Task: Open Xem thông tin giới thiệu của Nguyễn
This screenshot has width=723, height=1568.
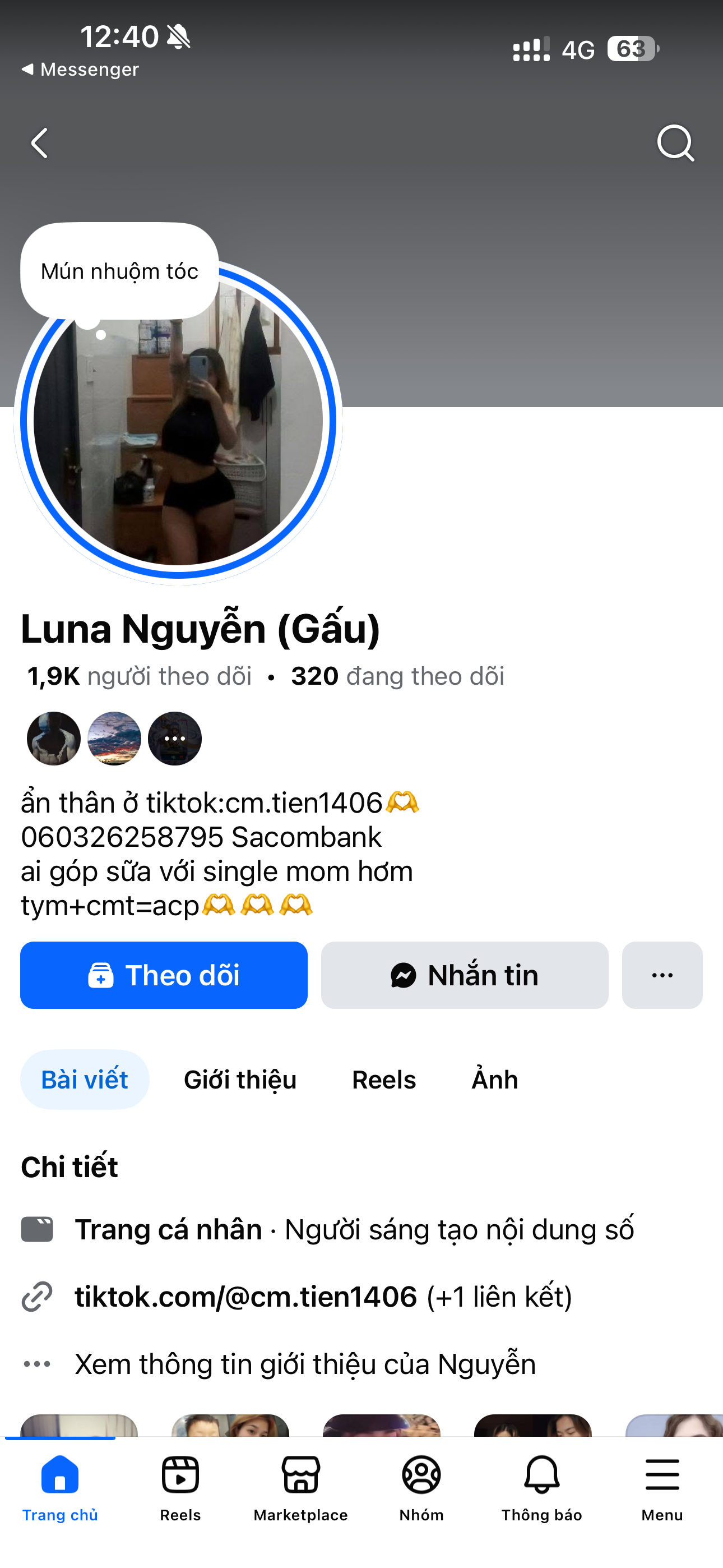Action: pos(305,1364)
